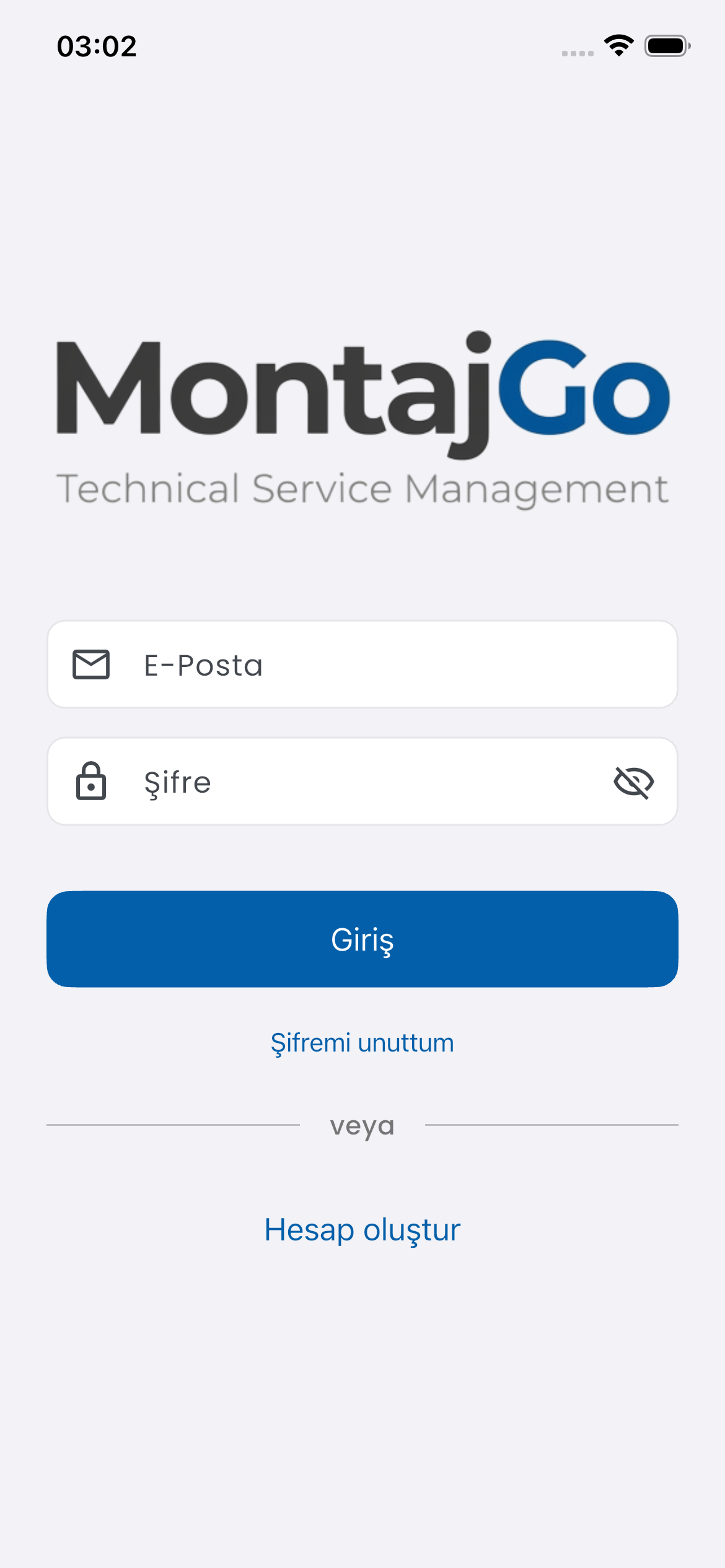Click the 'Technical Service Management' tagline
725x1568 pixels.
pyautogui.click(x=362, y=489)
